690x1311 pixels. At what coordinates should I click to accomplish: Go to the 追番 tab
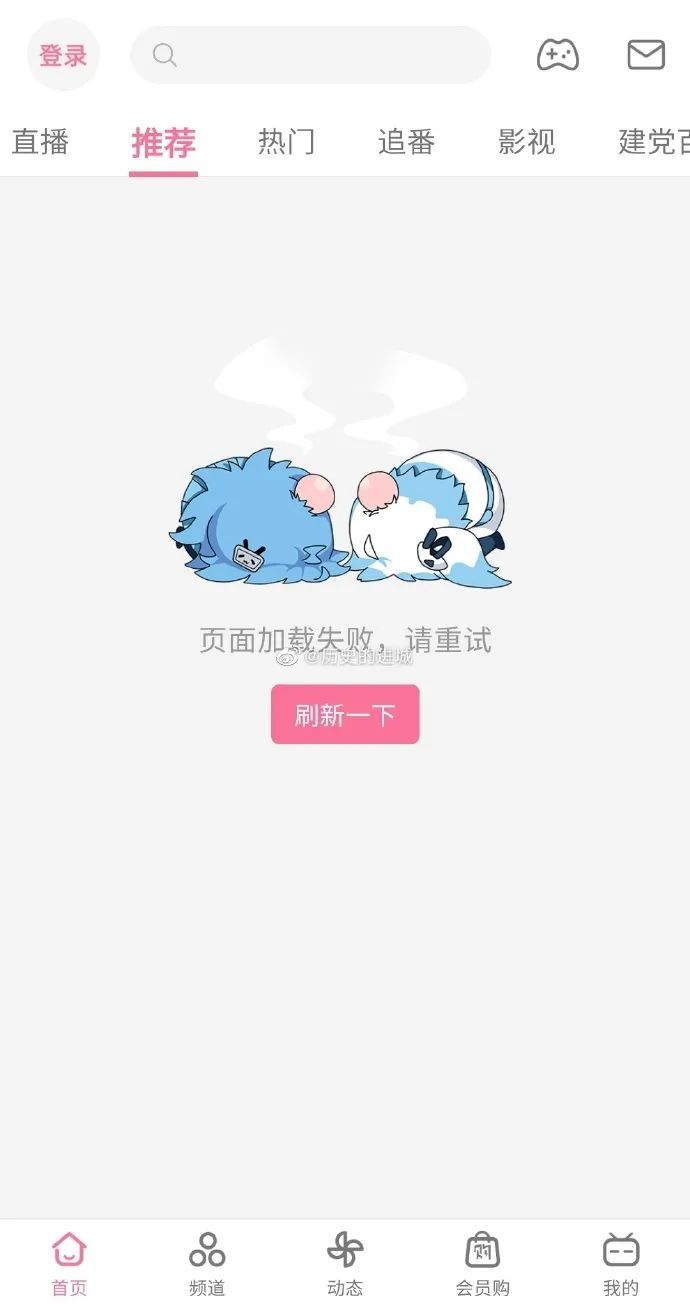click(406, 143)
